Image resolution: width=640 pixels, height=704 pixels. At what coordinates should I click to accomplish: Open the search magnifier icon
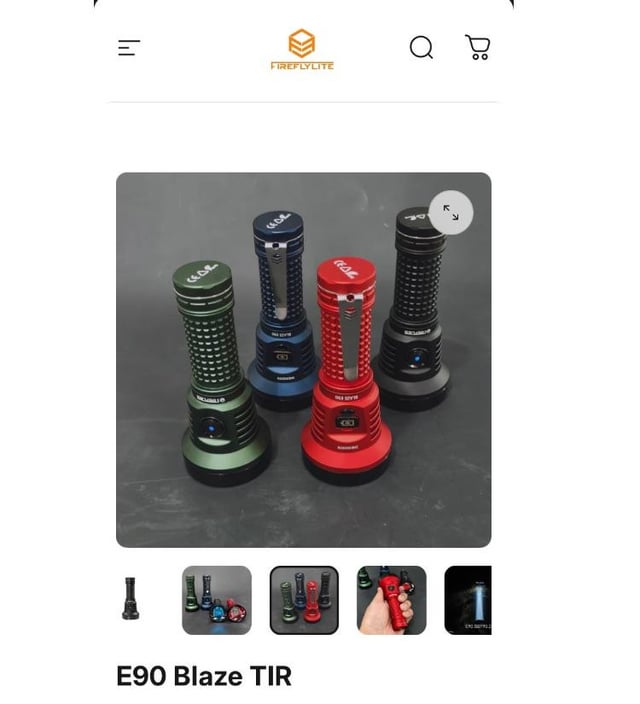(421, 48)
